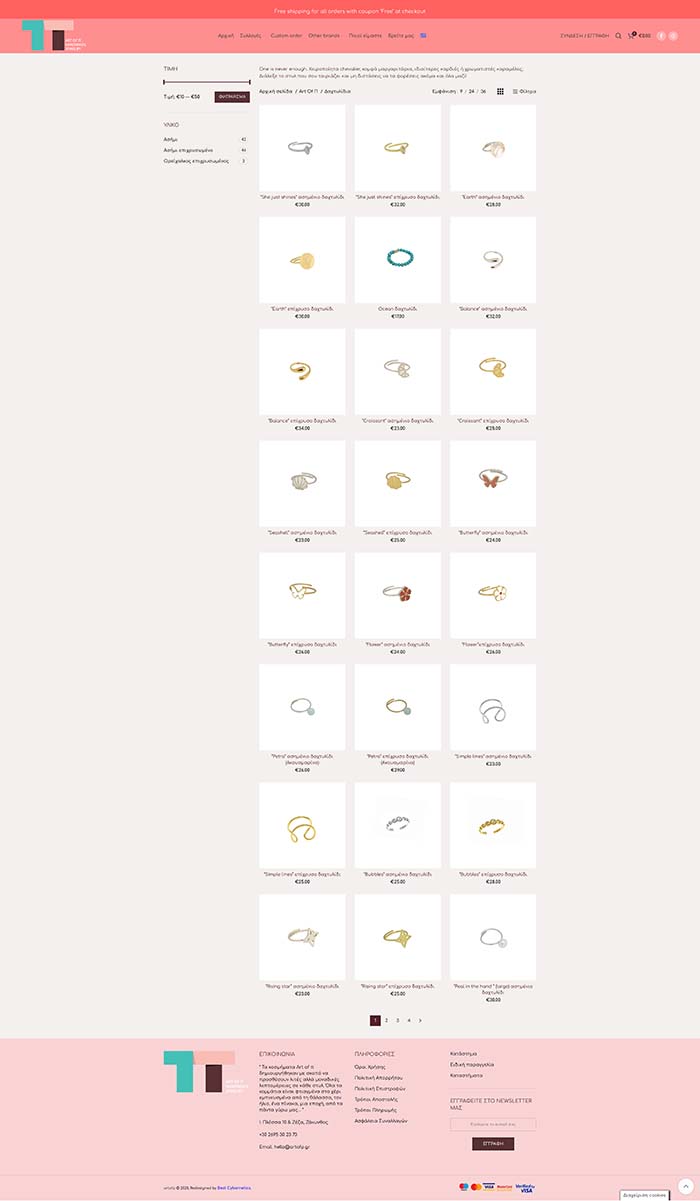Apply the price filter with ΦΙΛΤΡΑΡΙΣΜΑ button
Image resolution: width=700 pixels, height=1201 pixels.
232,97
